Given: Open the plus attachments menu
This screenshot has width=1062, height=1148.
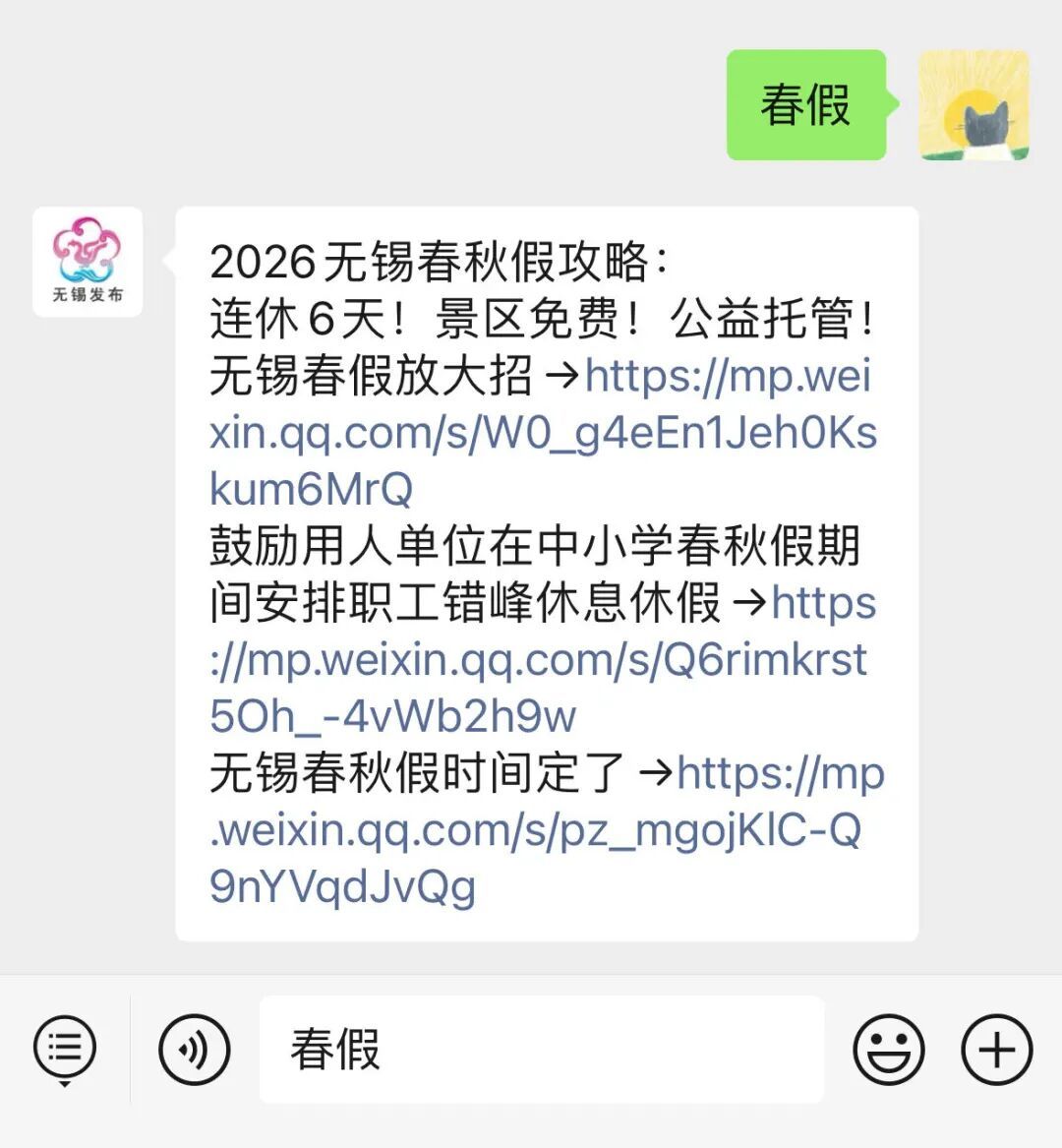Looking at the screenshot, I should click(996, 1049).
